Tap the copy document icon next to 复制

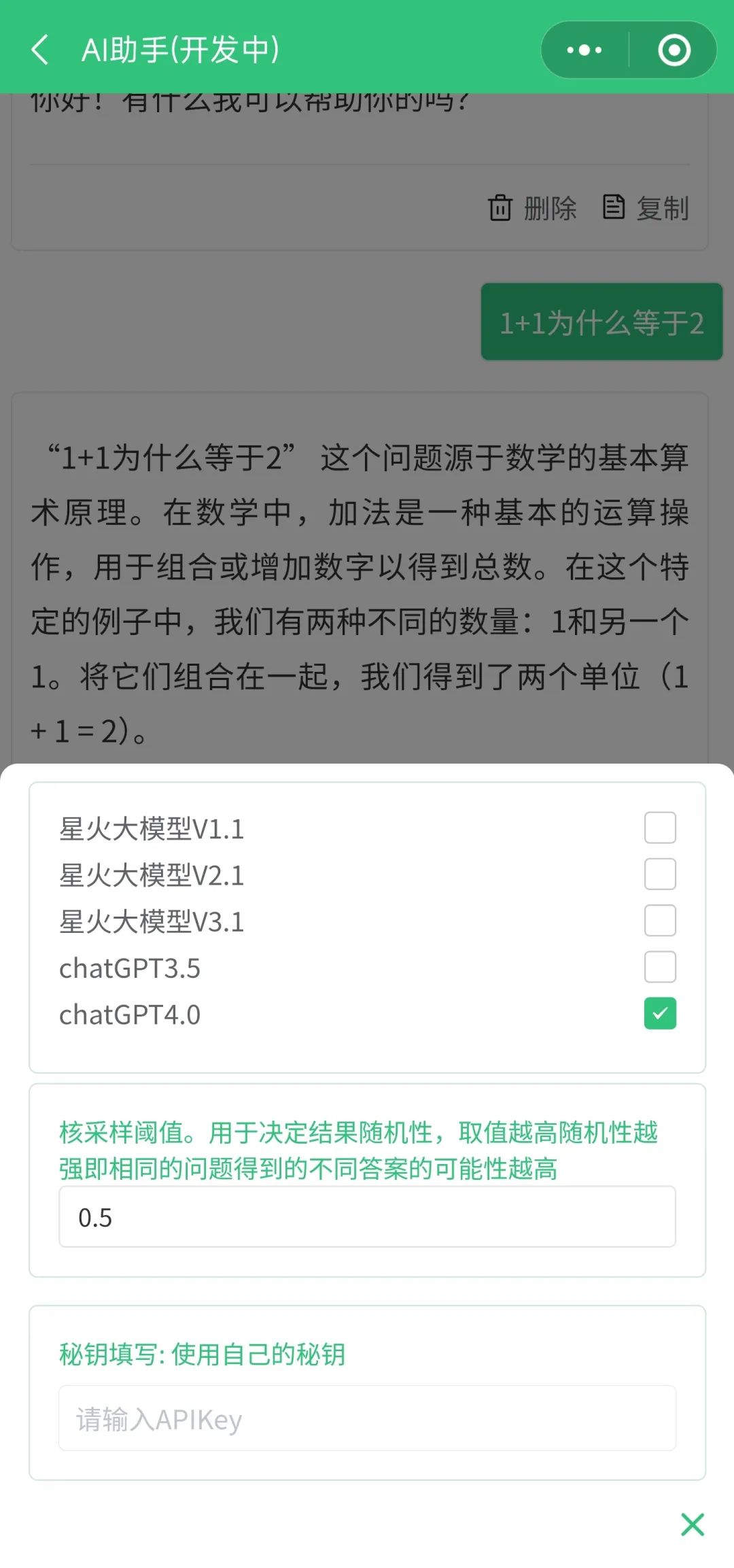tap(614, 206)
